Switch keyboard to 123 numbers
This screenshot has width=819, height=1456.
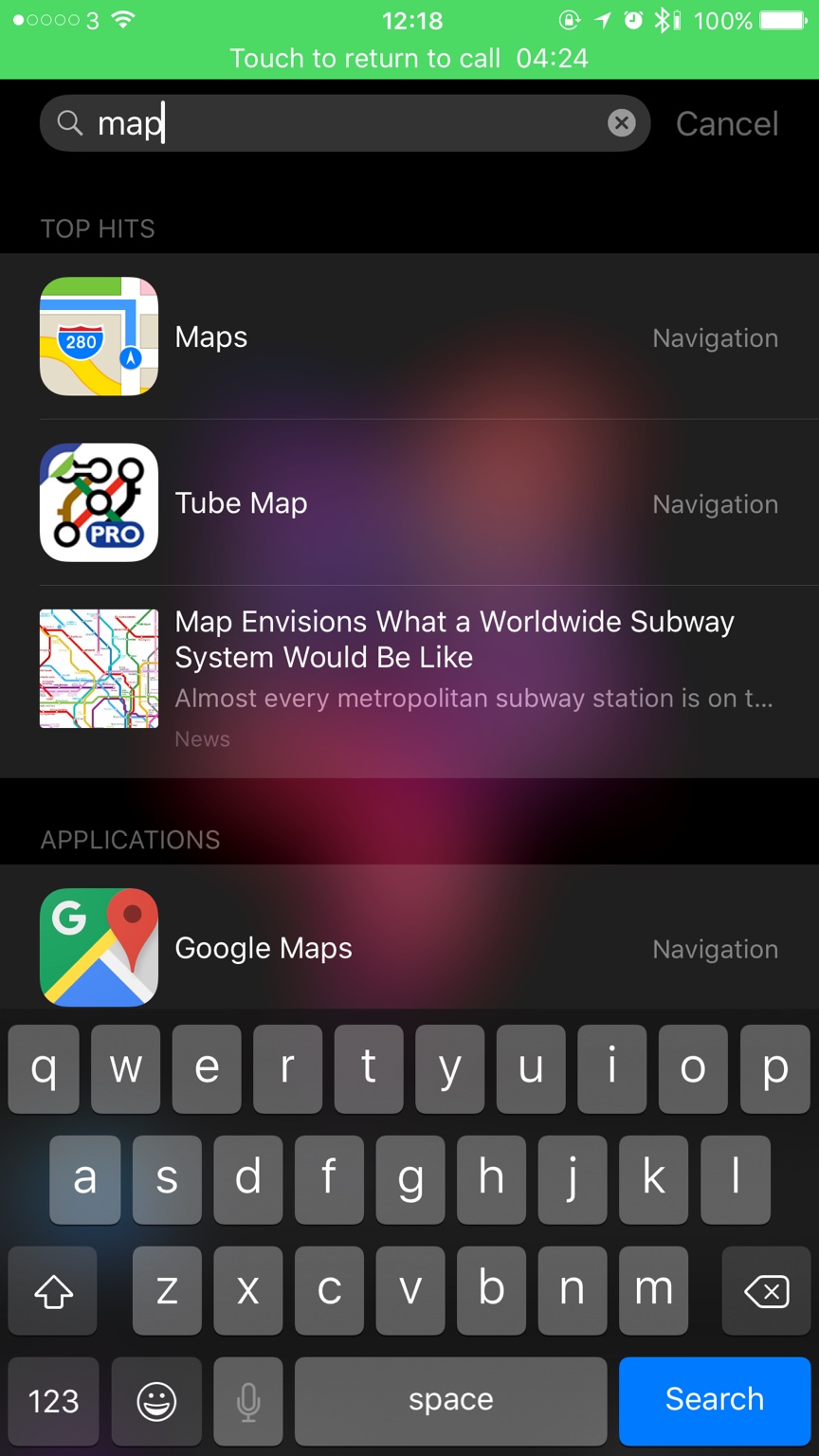tap(54, 1400)
